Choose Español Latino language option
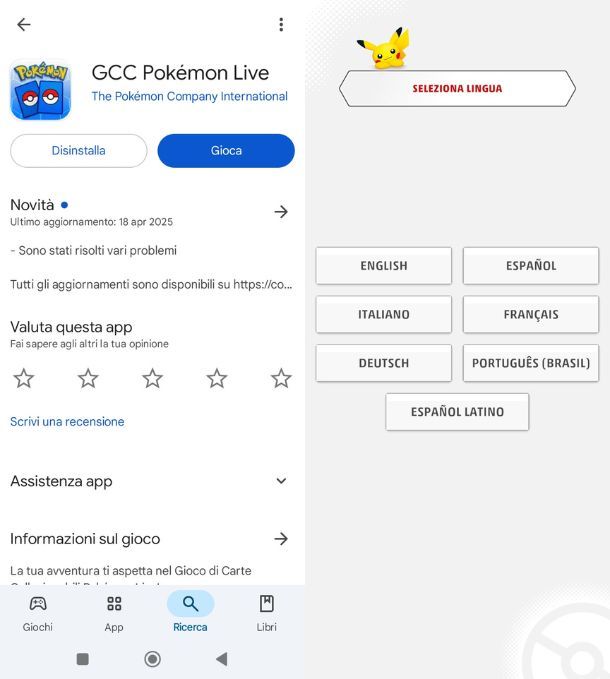Viewport: 610px width, 679px height. (457, 412)
